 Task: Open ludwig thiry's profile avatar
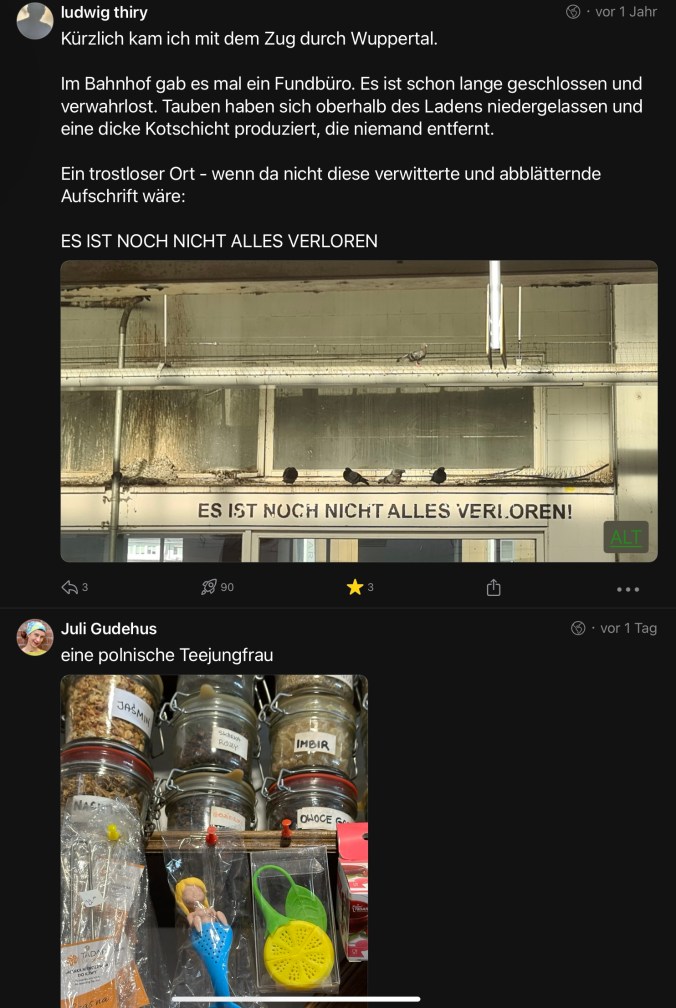(x=35, y=21)
